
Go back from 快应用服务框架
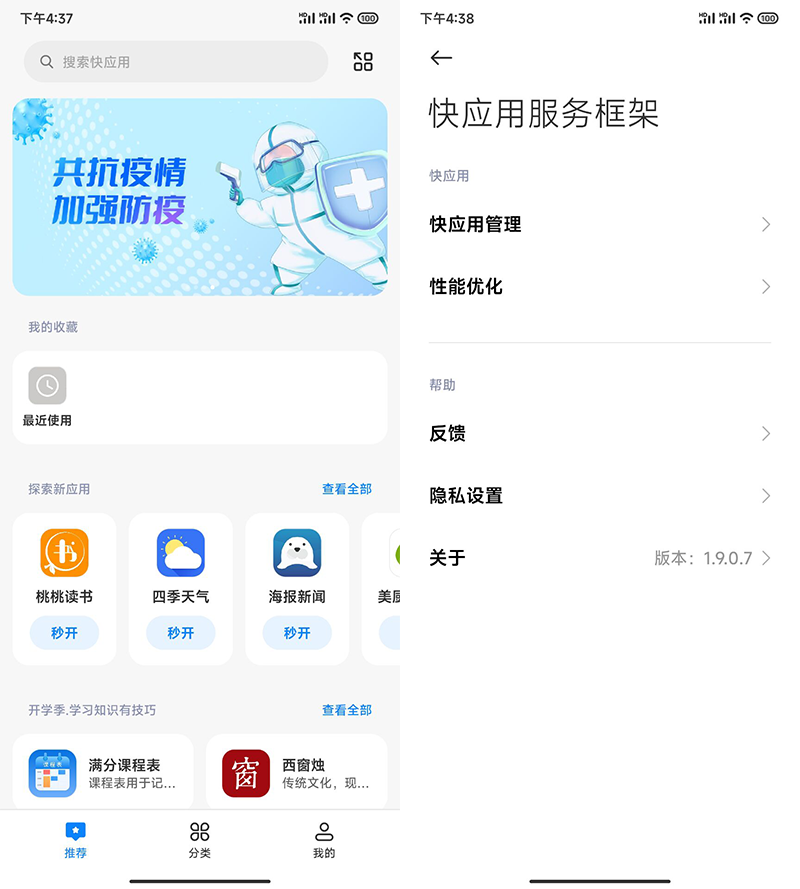(x=441, y=58)
